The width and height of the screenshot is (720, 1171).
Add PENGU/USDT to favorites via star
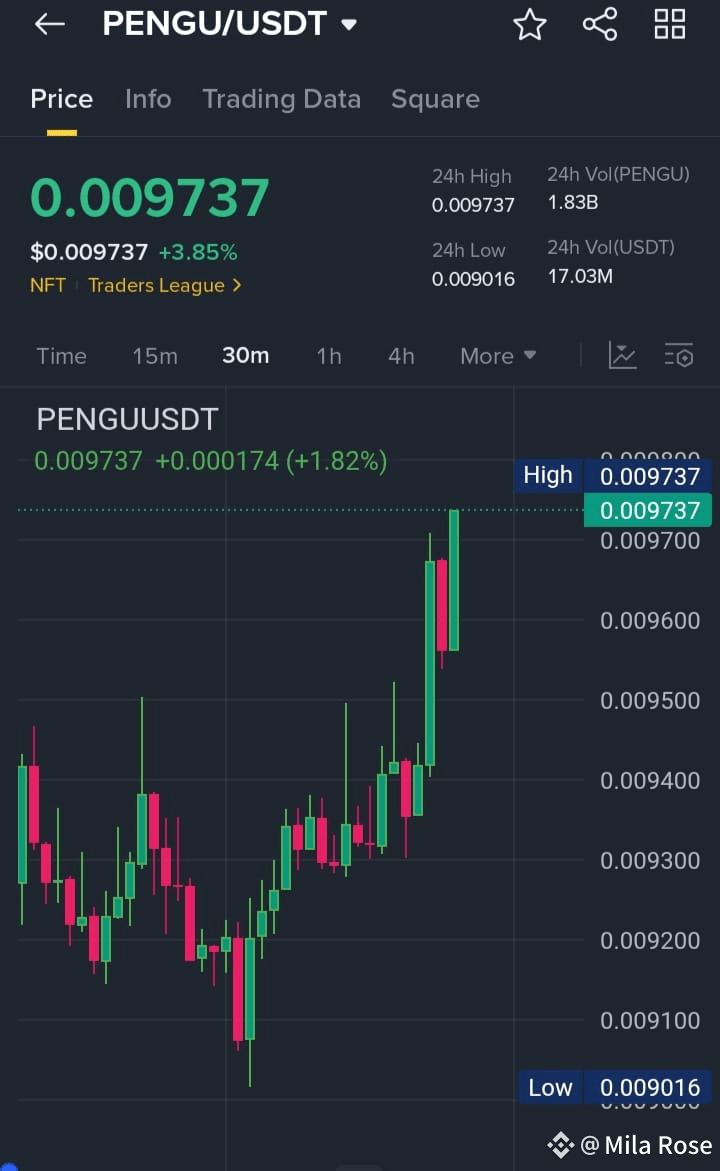(x=529, y=24)
